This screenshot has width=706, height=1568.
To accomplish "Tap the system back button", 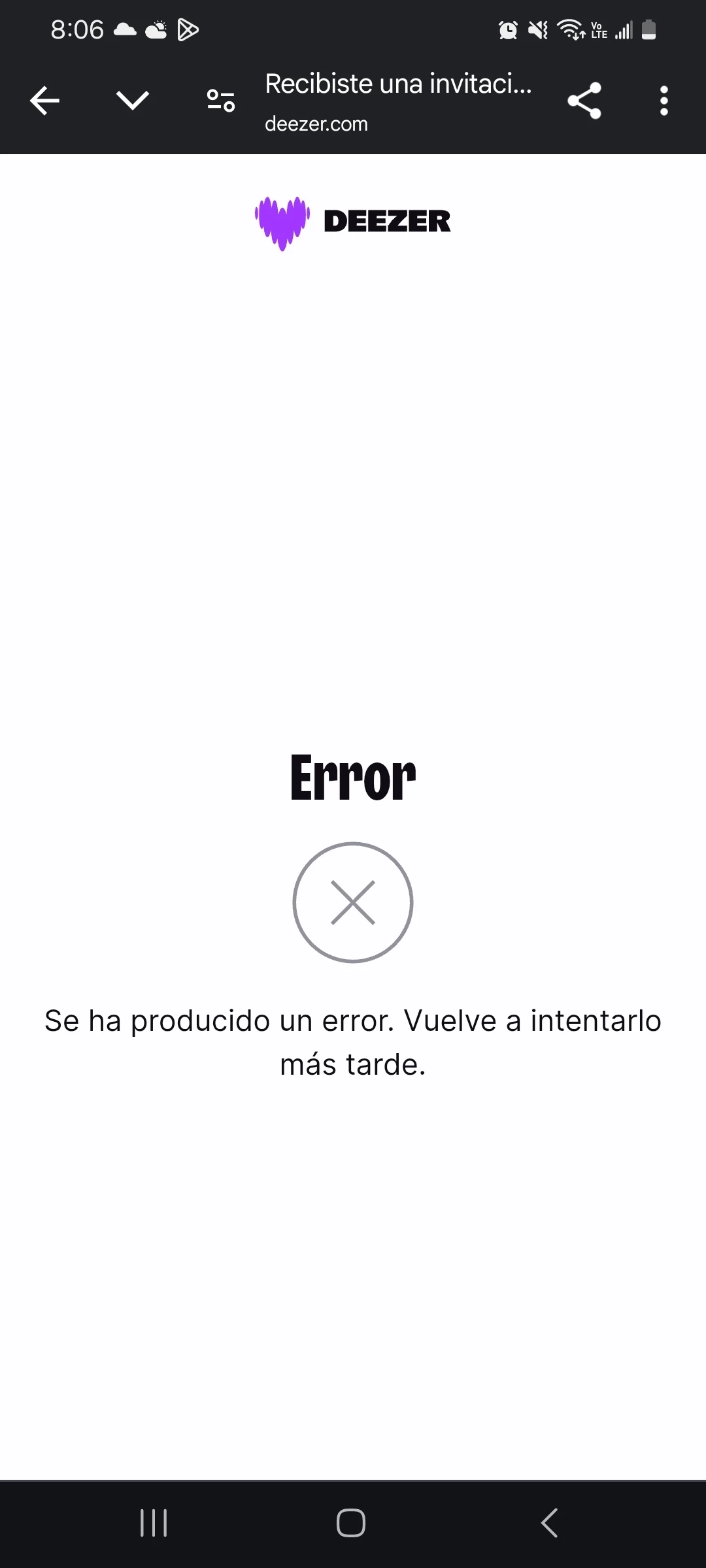I will click(x=549, y=1523).
